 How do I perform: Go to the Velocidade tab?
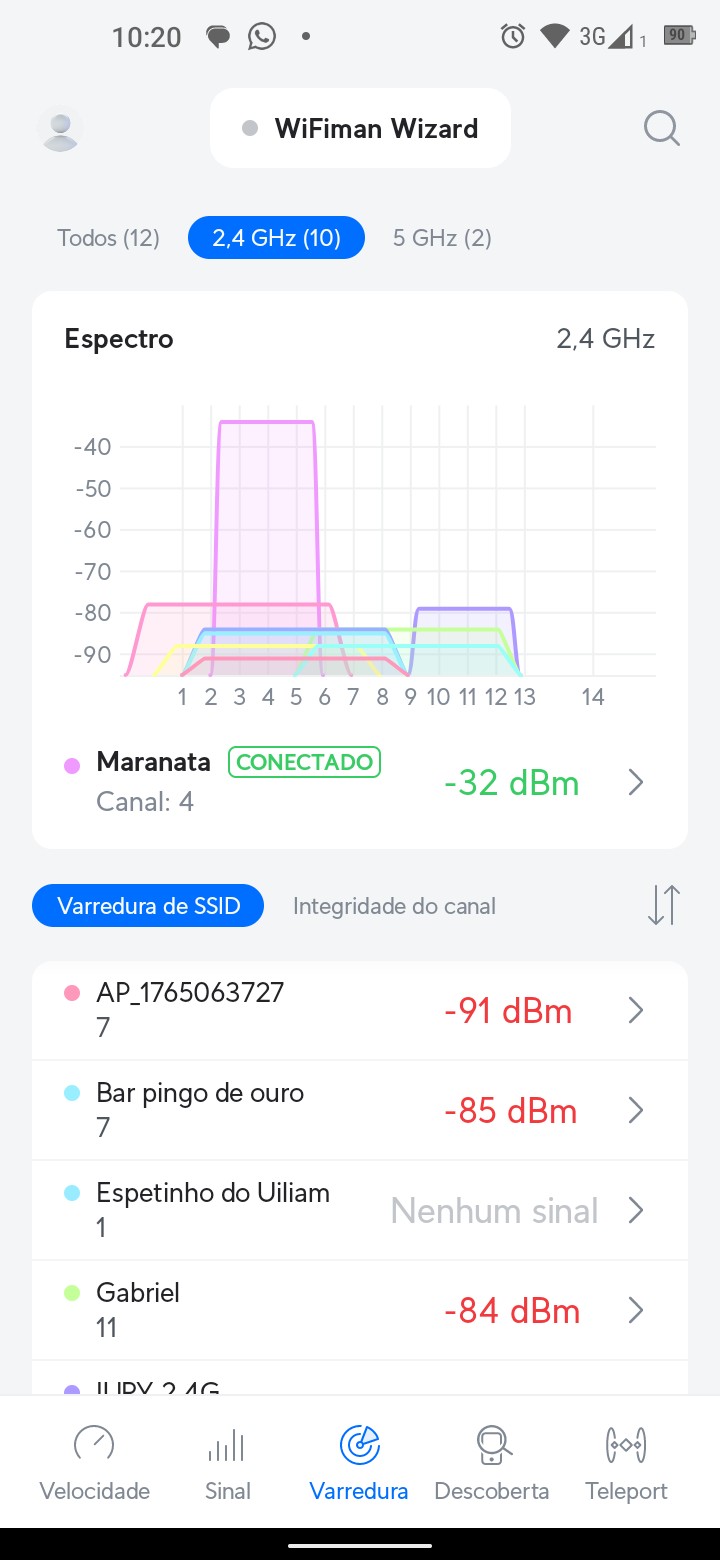95,1462
